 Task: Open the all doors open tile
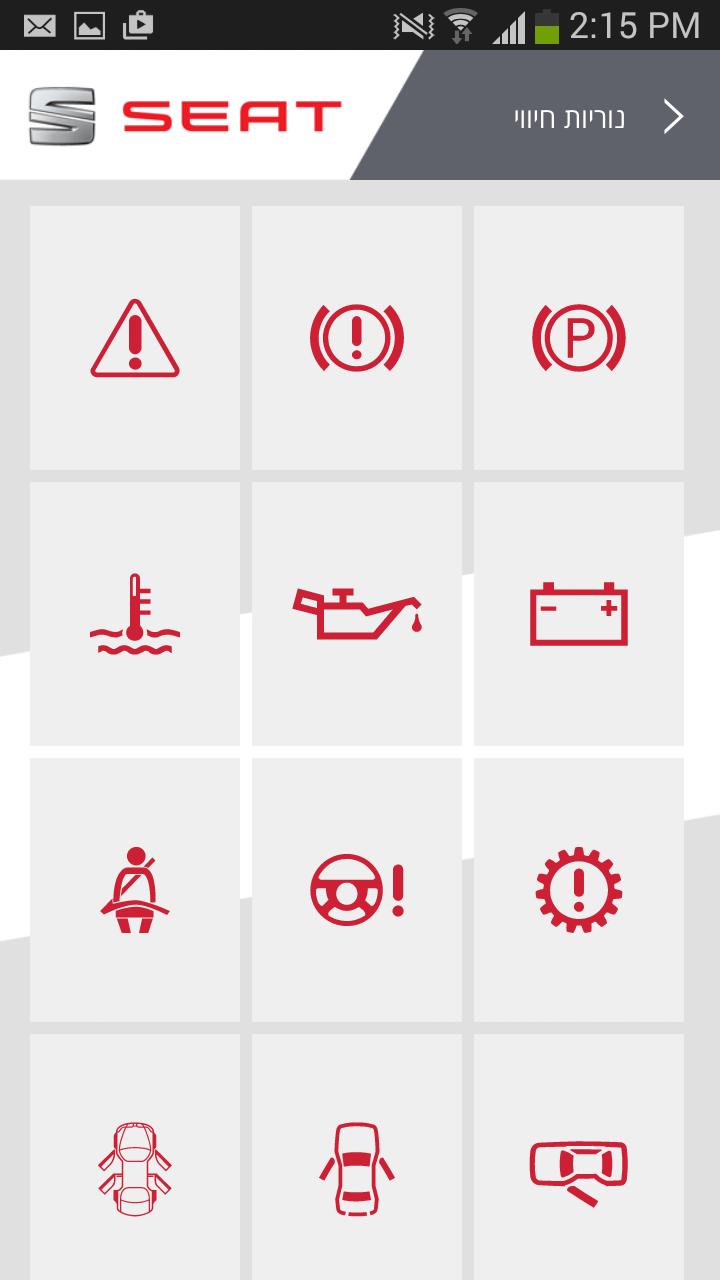pos(135,1166)
